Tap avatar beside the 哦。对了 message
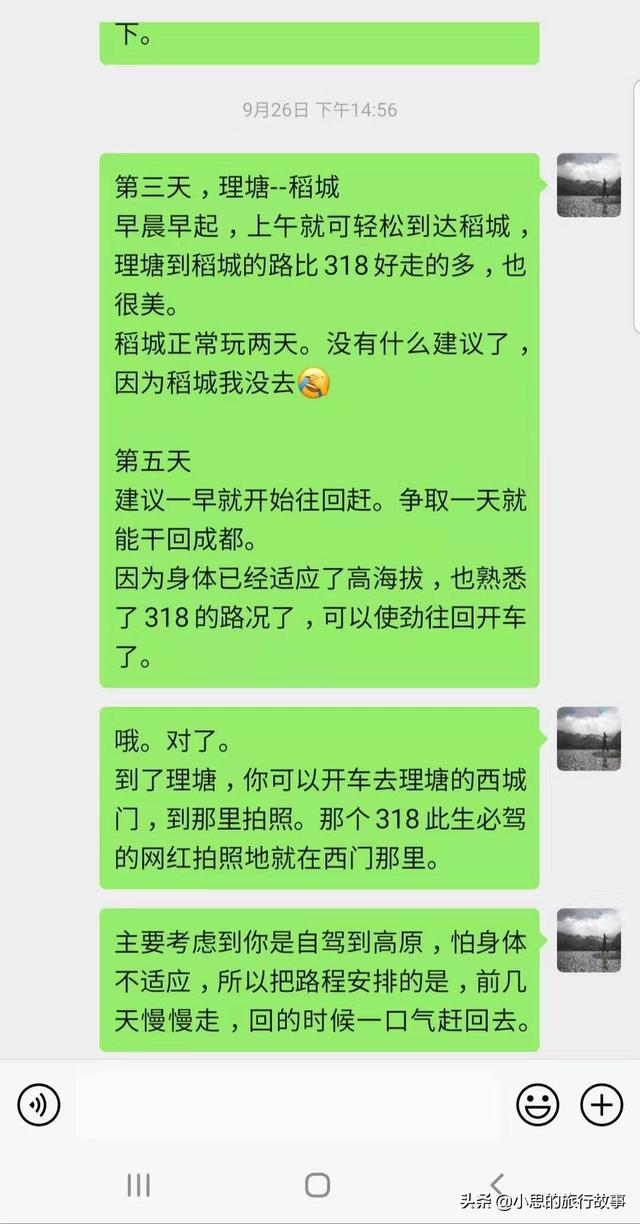The image size is (640, 1224). [588, 739]
